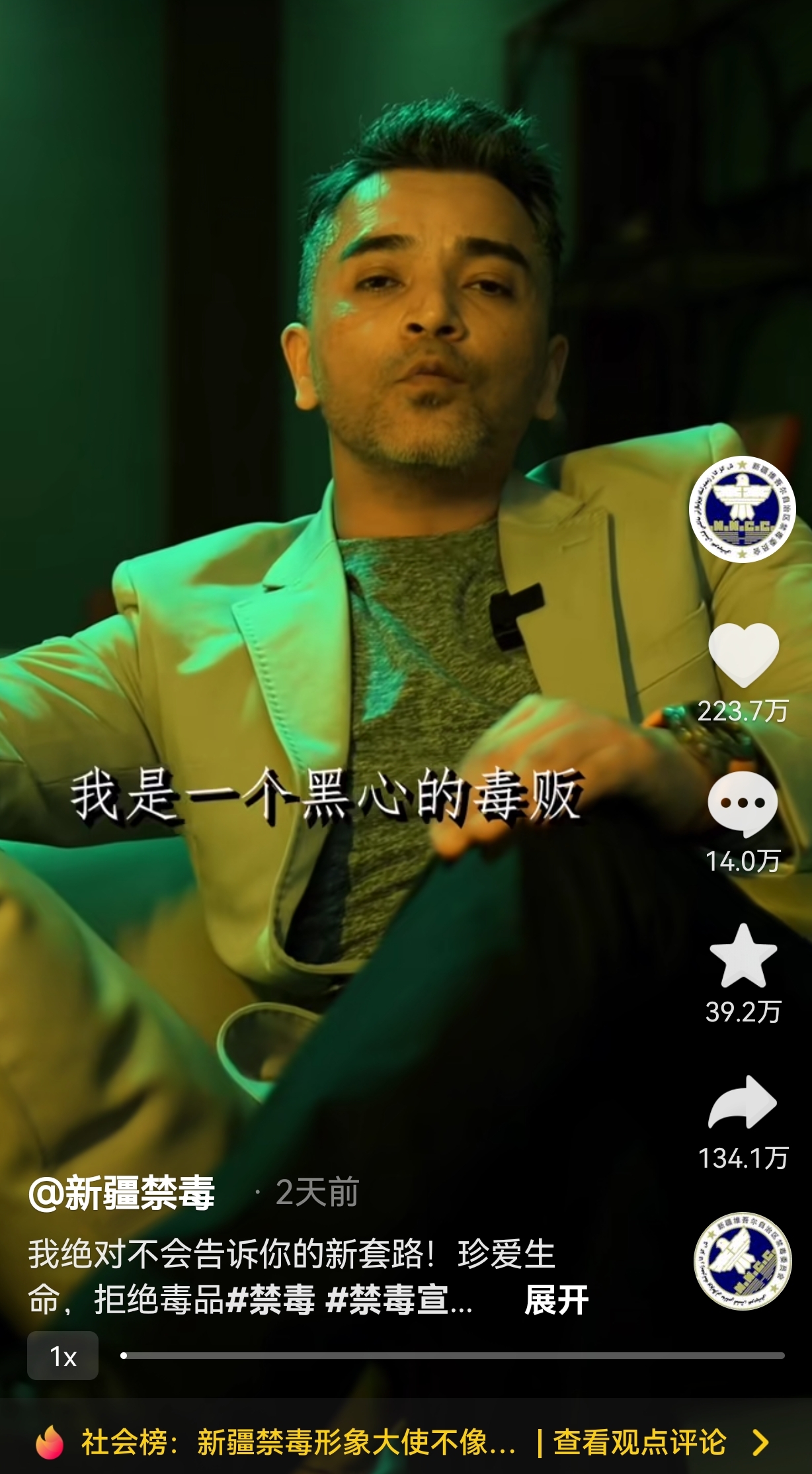Expand the caption with 展开
The image size is (812, 1474).
point(556,1301)
